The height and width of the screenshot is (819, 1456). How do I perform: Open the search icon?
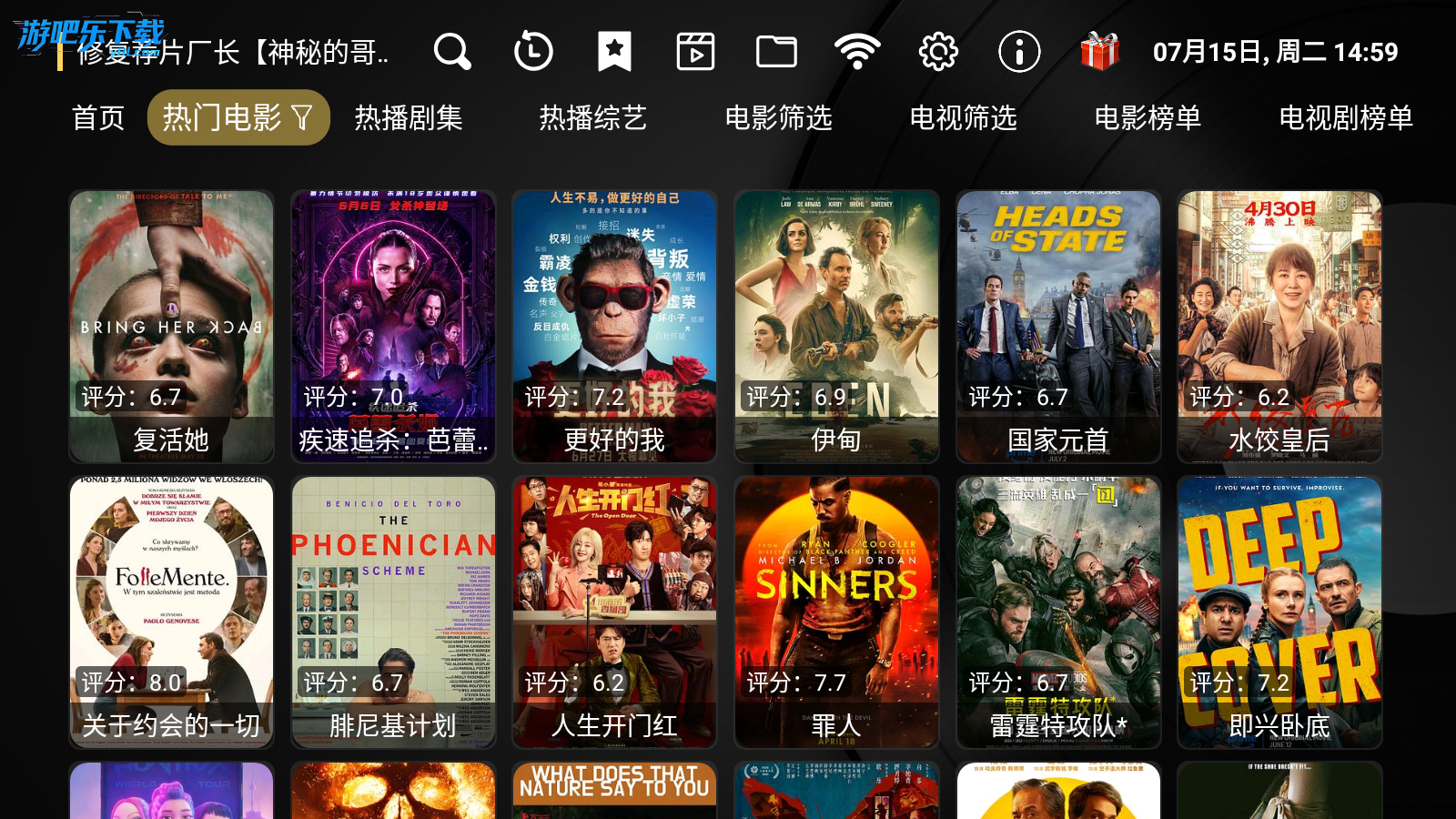pyautogui.click(x=451, y=52)
